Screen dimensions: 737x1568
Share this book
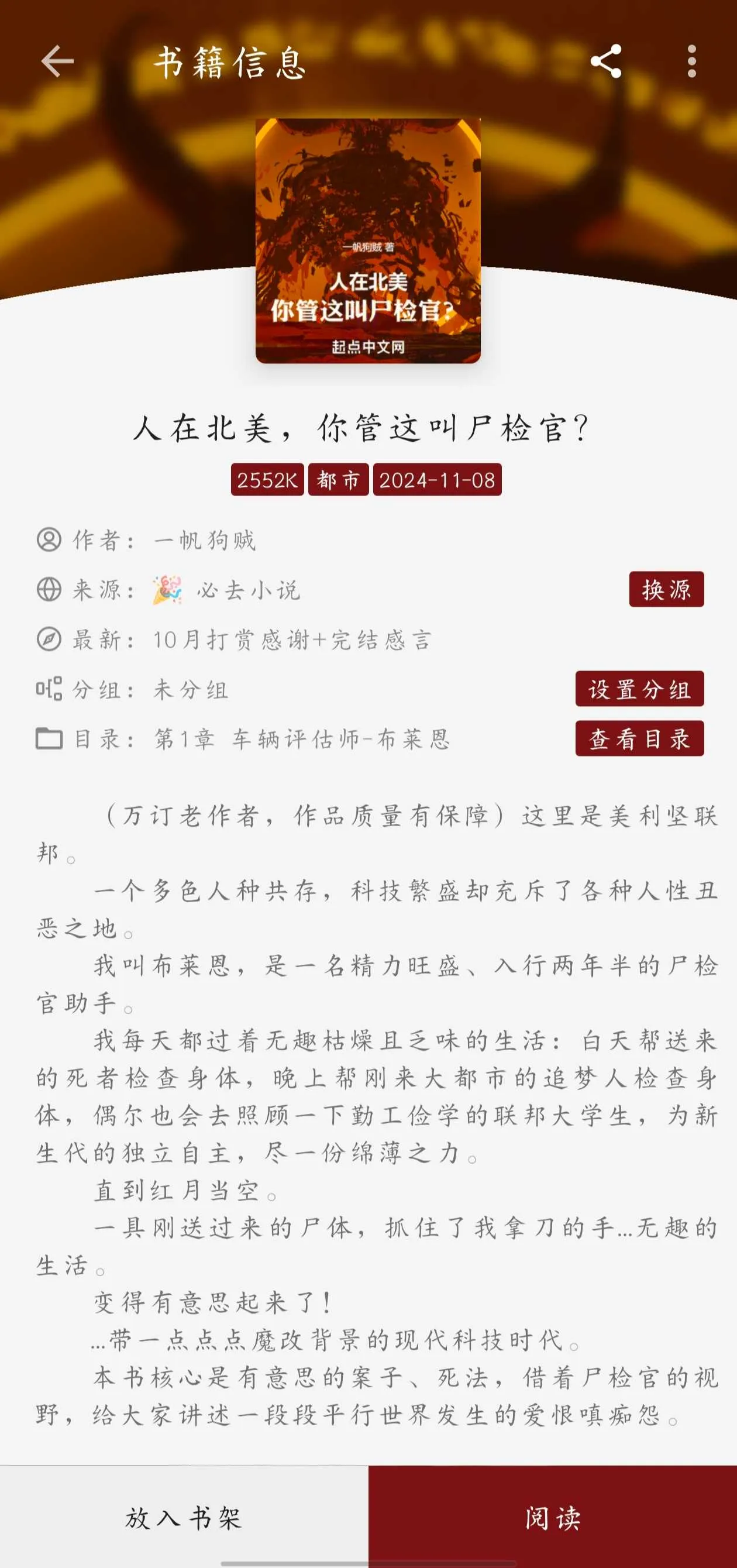click(x=605, y=61)
